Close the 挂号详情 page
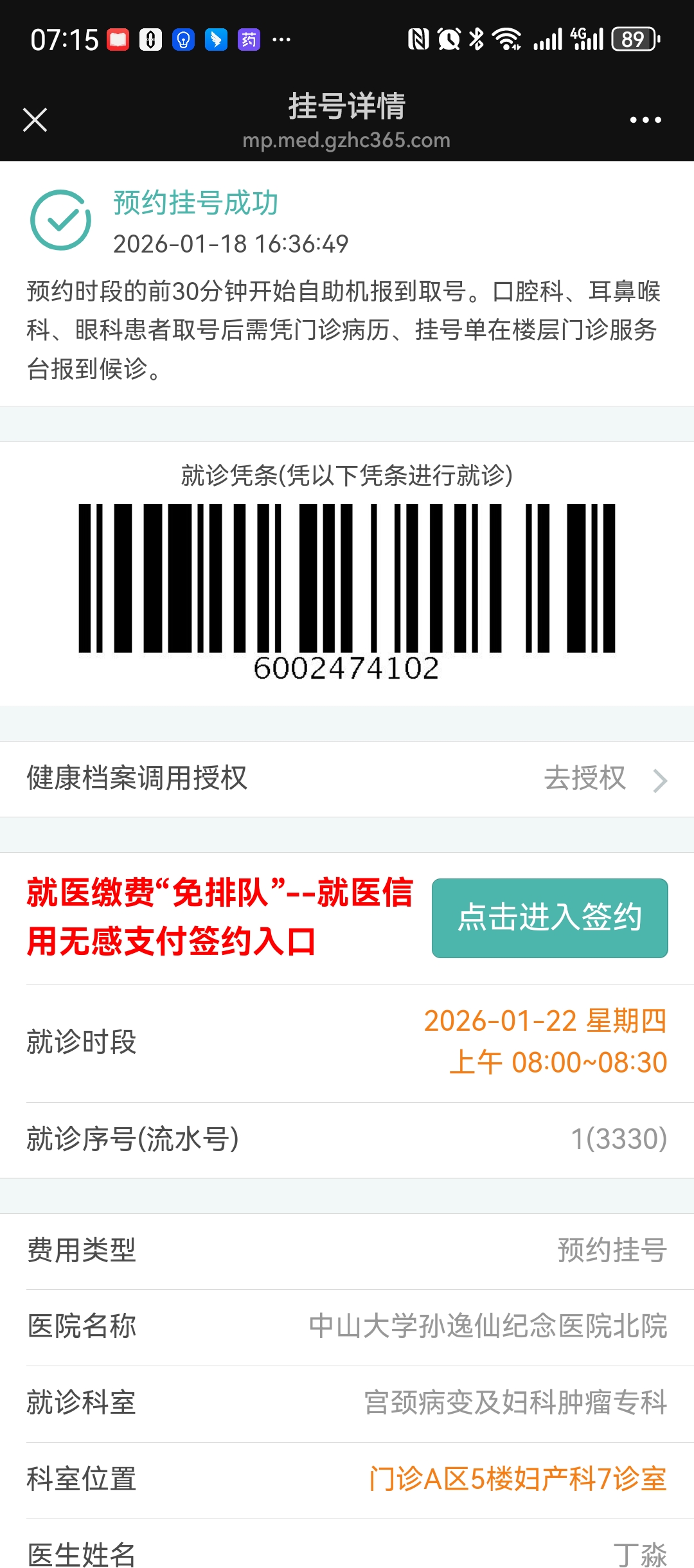 click(35, 120)
